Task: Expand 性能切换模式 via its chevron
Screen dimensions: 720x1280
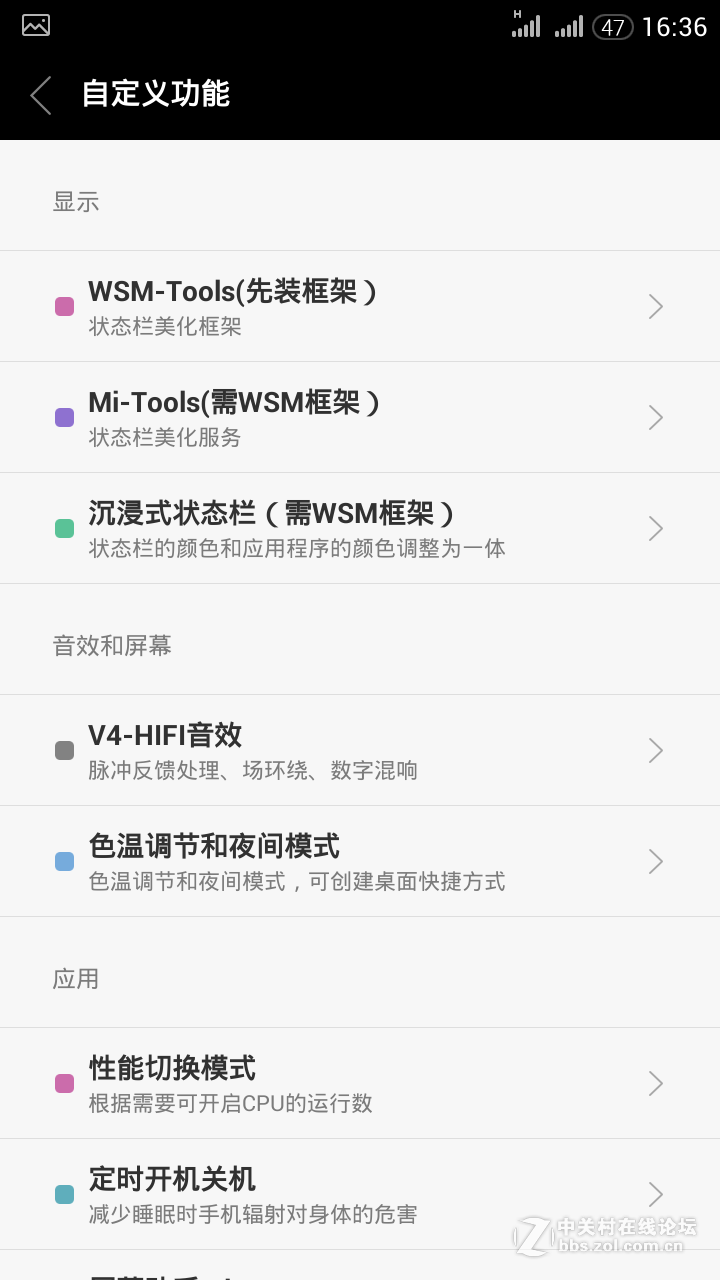Action: coord(655,1083)
